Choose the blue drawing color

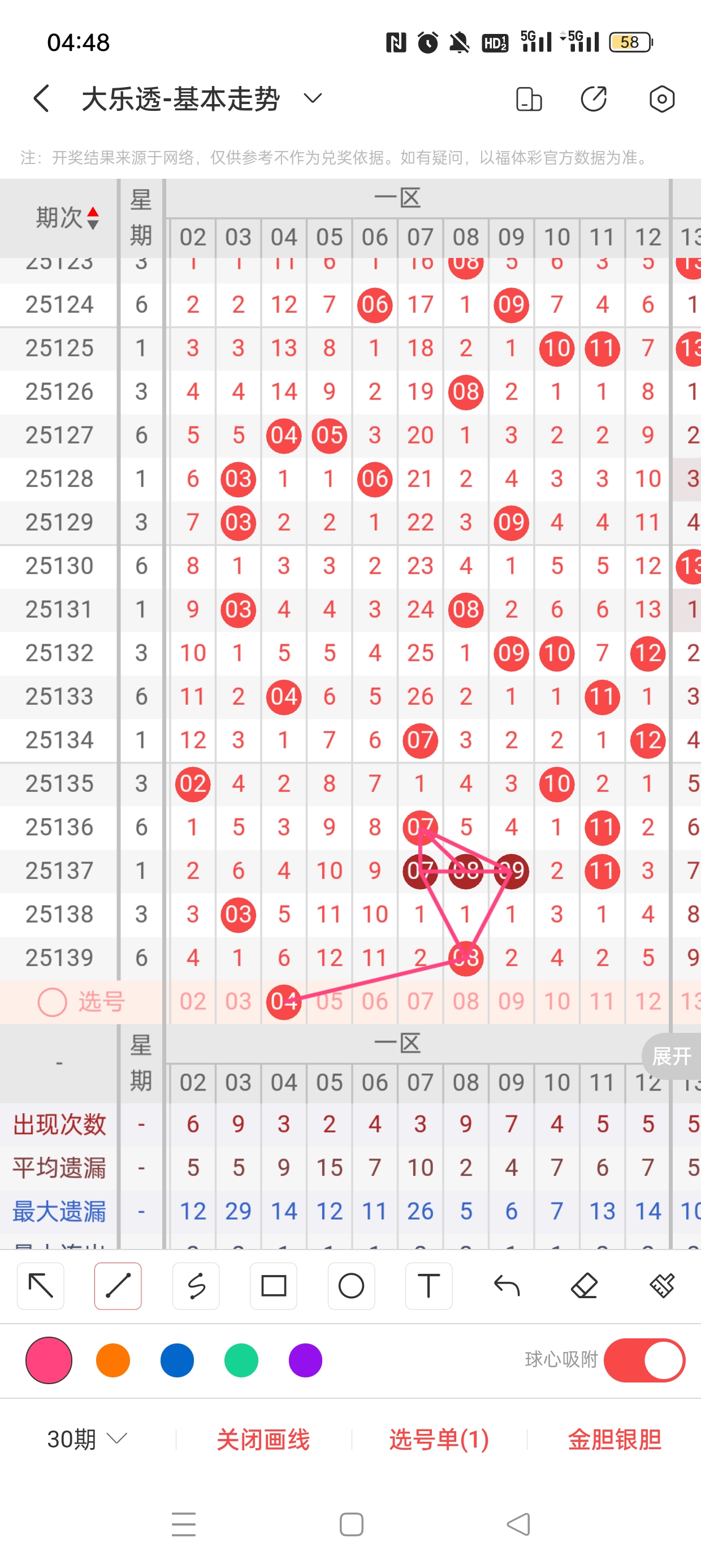(177, 1360)
